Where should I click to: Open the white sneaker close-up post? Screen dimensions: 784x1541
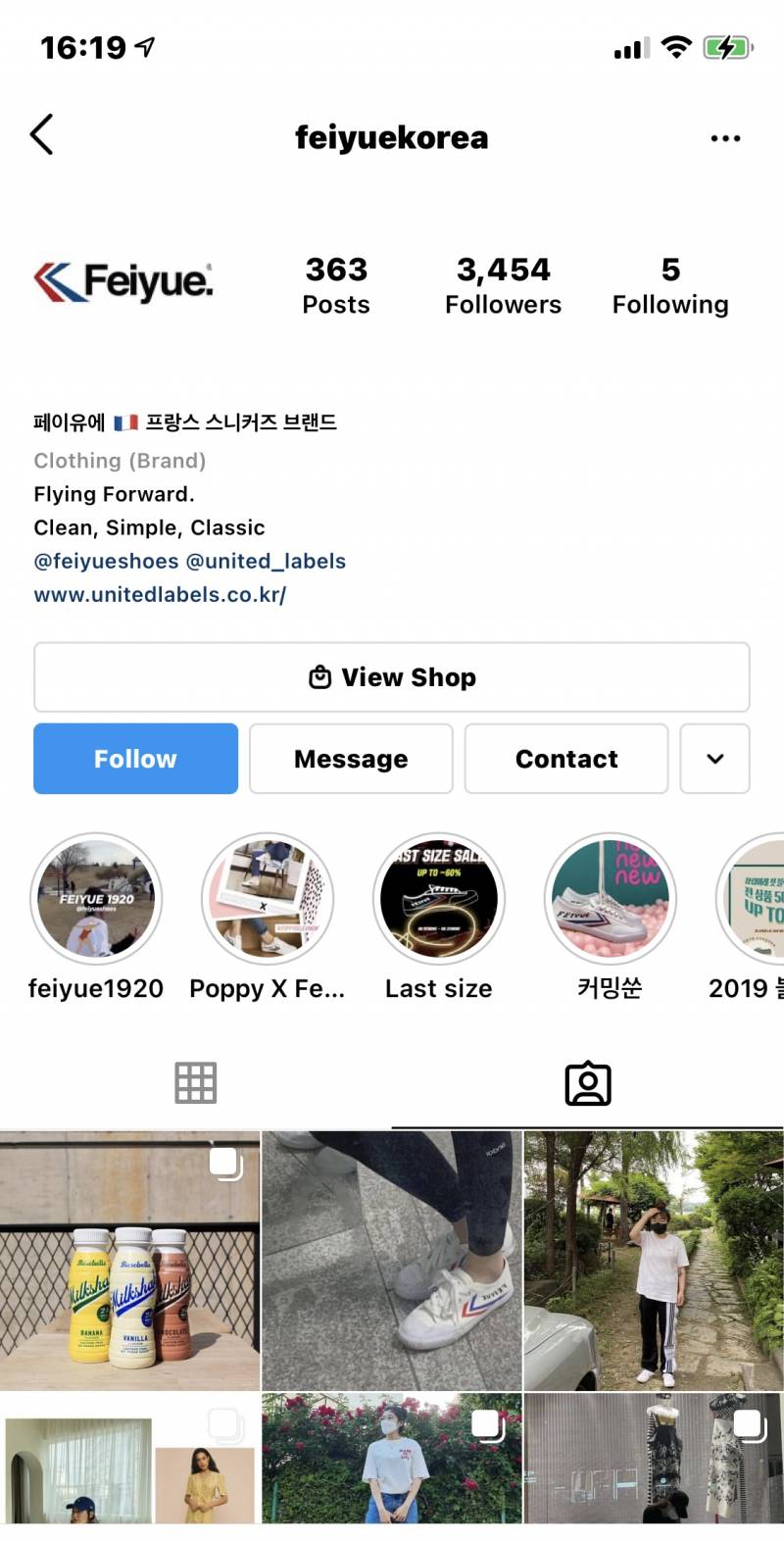(x=392, y=1261)
